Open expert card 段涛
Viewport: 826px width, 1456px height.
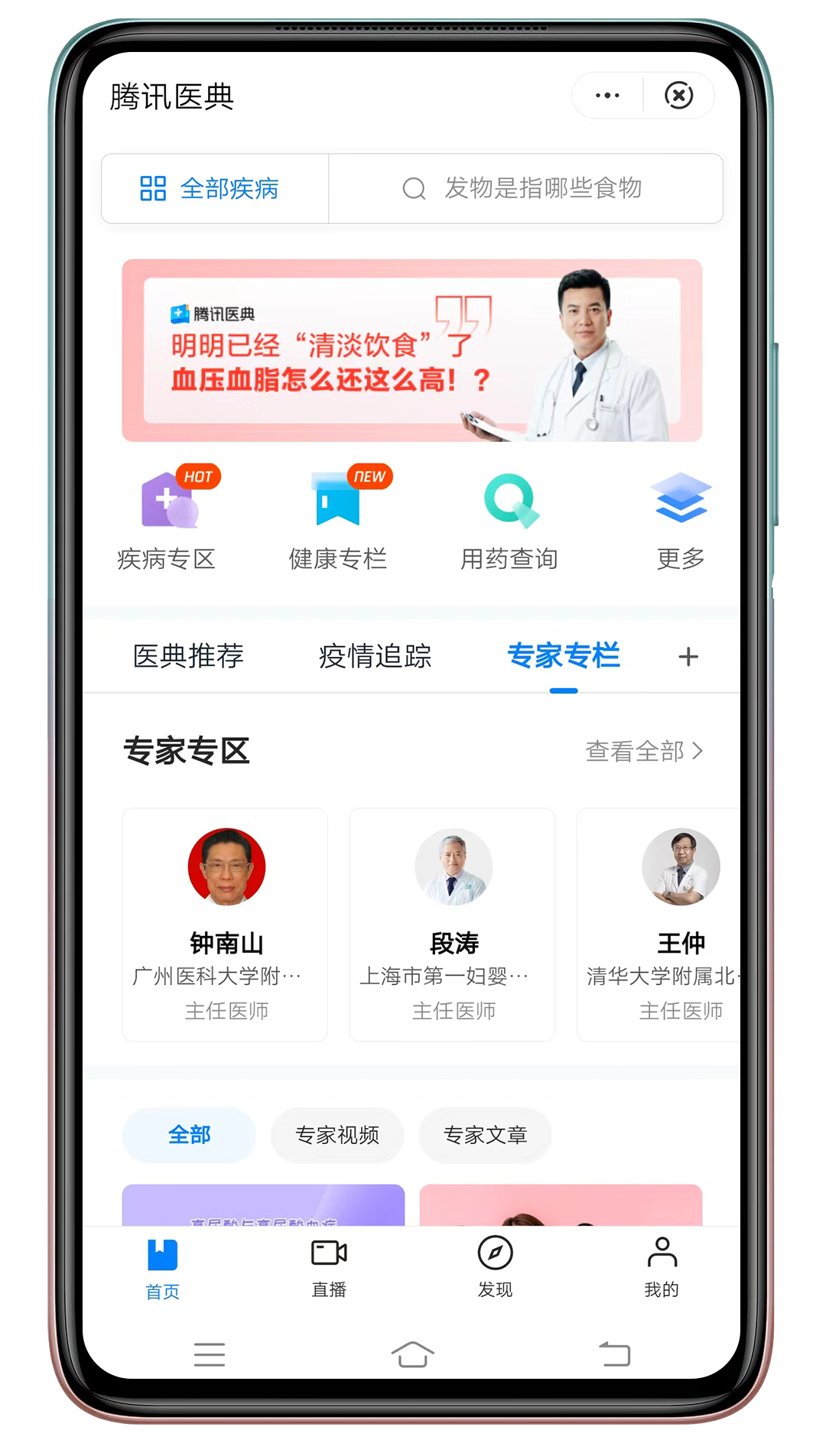point(453,924)
